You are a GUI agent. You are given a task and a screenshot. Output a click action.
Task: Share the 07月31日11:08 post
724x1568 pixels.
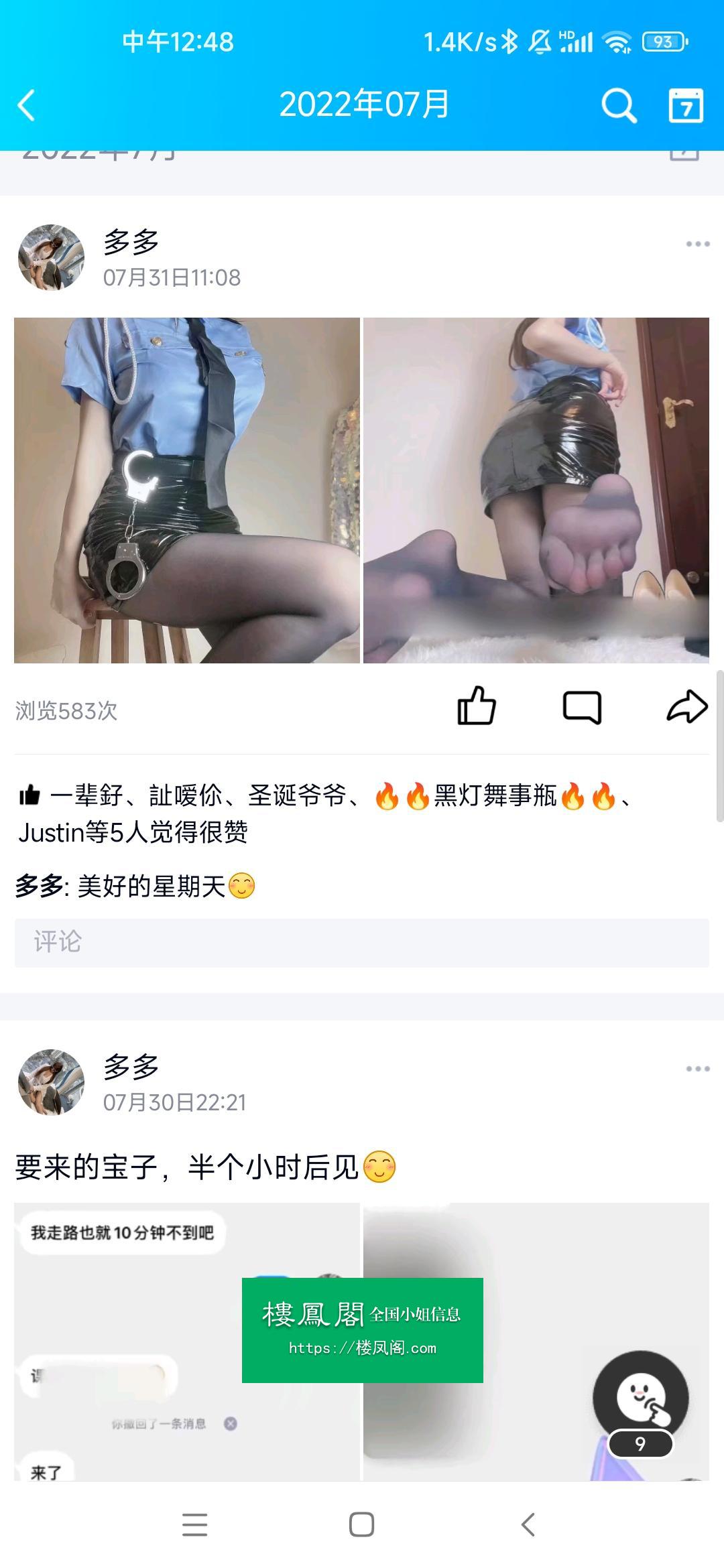tap(687, 706)
